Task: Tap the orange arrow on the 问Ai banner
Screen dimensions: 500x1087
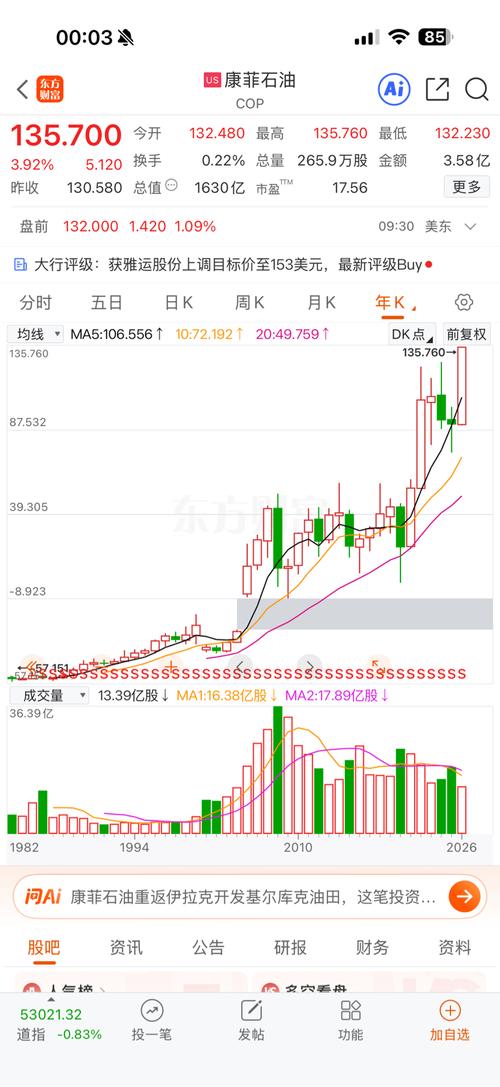Action: coord(464,896)
